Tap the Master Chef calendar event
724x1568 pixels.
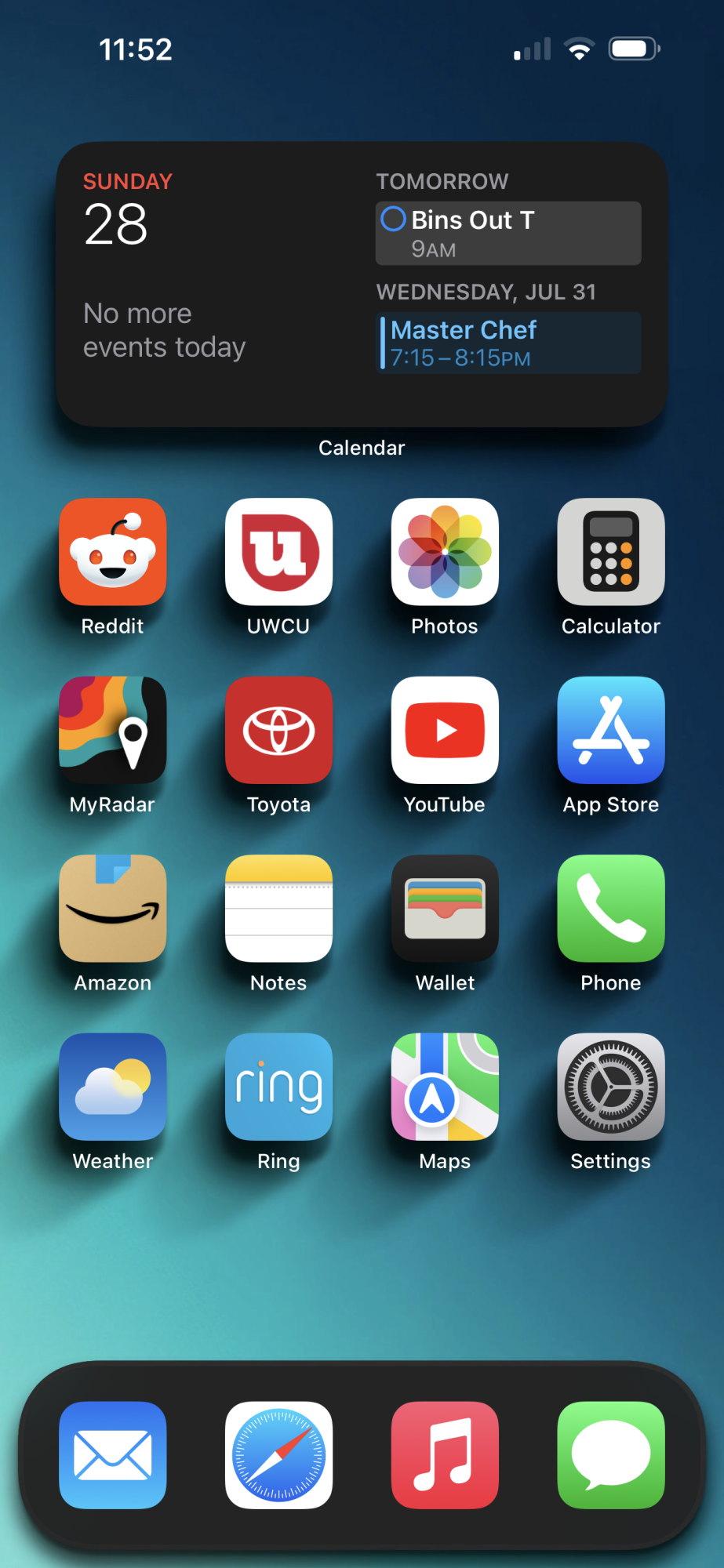(x=509, y=343)
